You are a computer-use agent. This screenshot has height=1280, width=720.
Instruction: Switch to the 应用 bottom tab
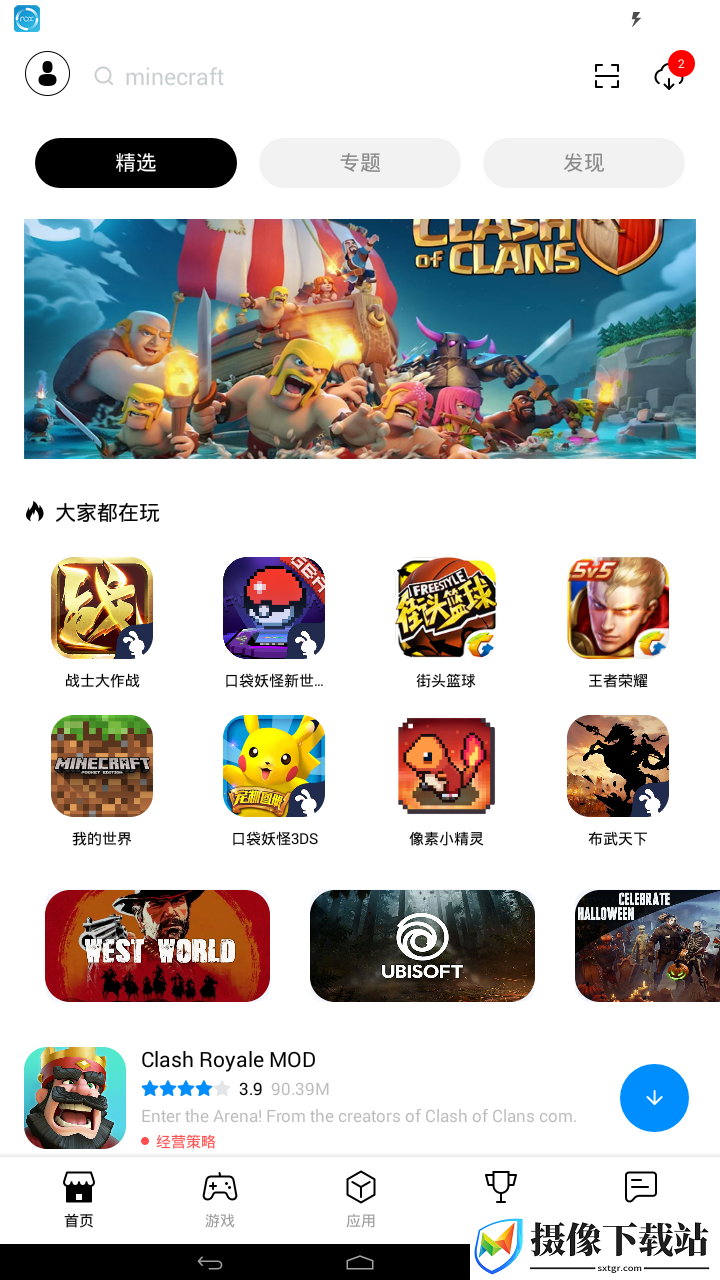tap(361, 1200)
